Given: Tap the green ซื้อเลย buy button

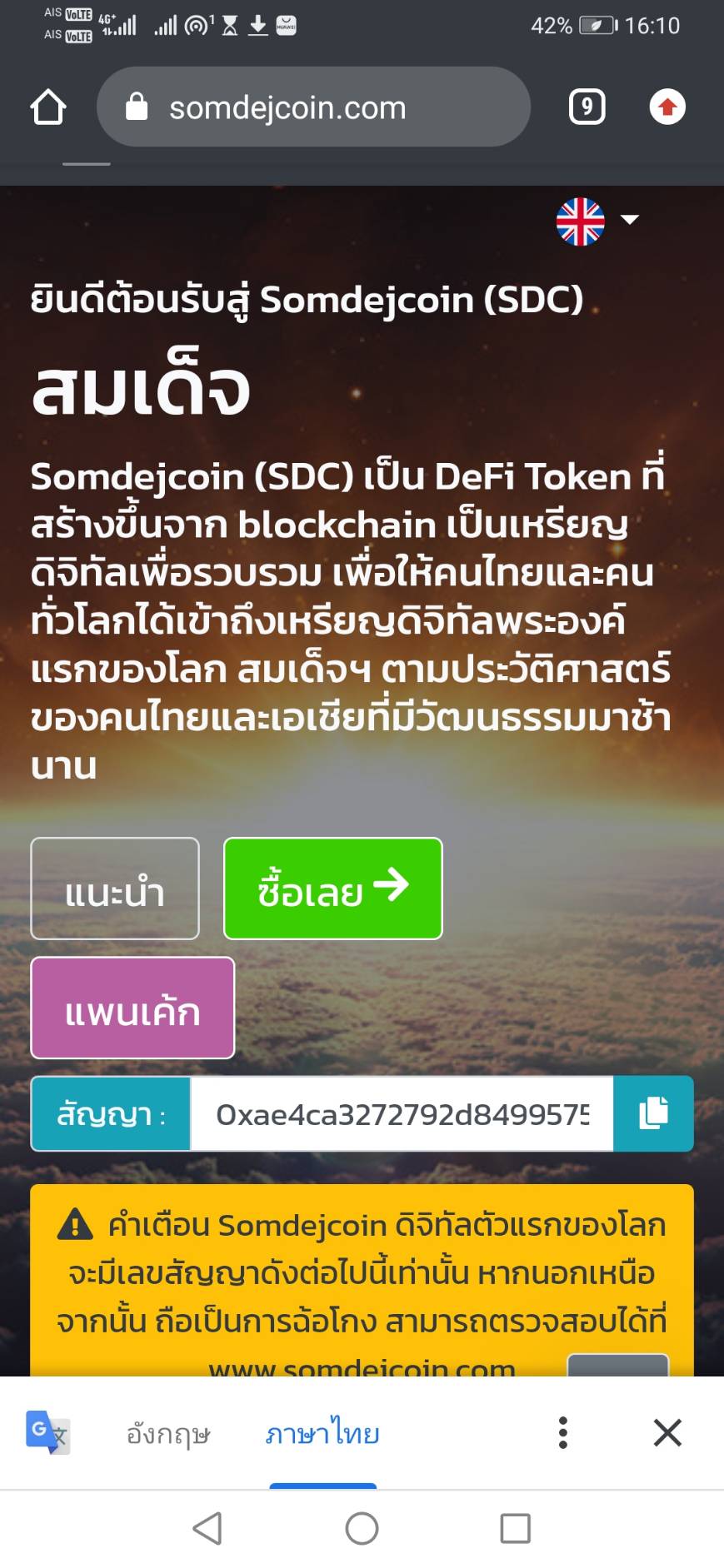Looking at the screenshot, I should point(332,889).
